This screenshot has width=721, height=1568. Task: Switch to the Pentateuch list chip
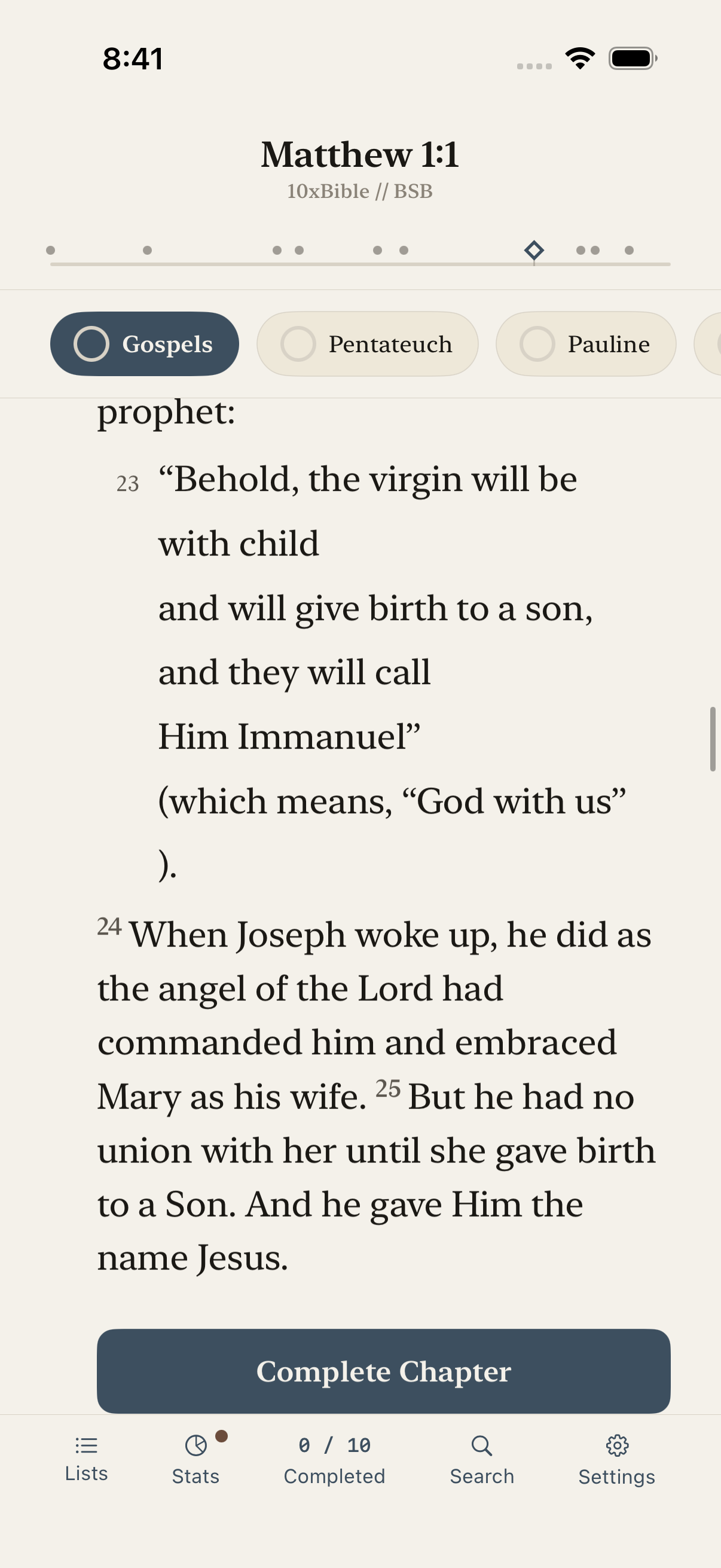tap(368, 344)
